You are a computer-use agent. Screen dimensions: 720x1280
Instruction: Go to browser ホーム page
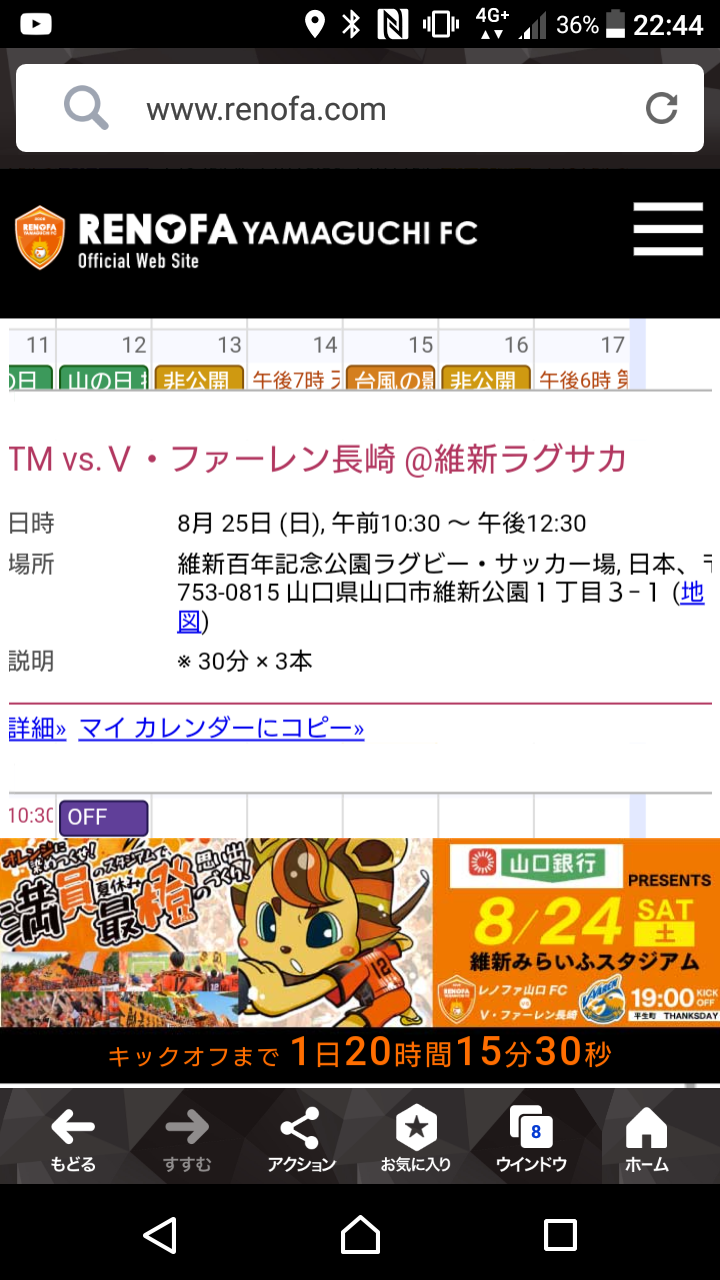pos(646,1140)
